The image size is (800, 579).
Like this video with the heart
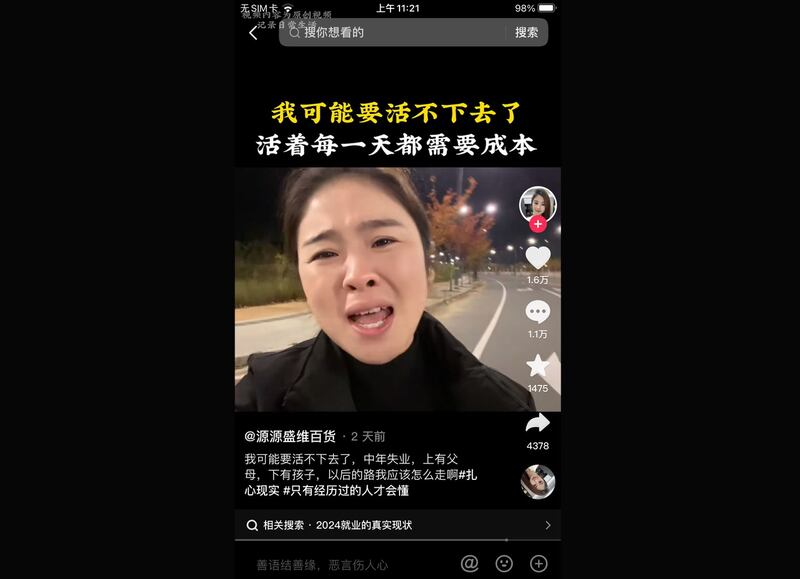pos(538,258)
